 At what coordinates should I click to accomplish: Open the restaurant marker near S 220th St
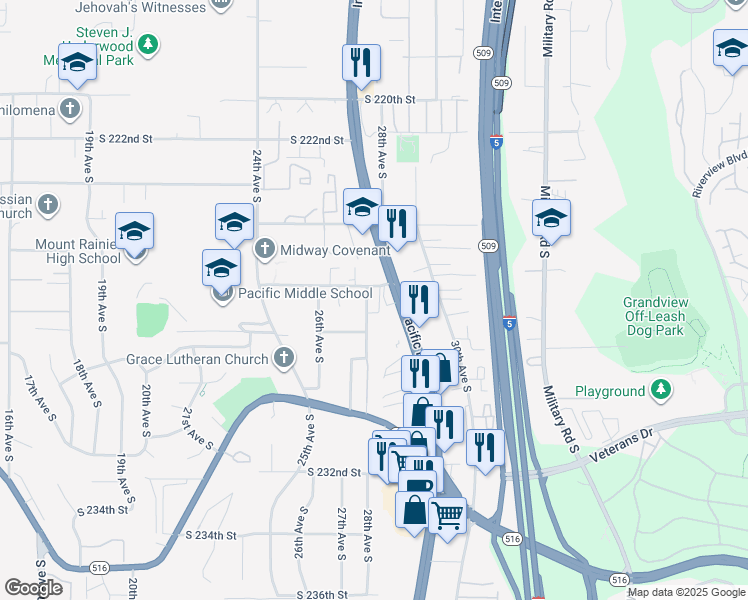361,62
